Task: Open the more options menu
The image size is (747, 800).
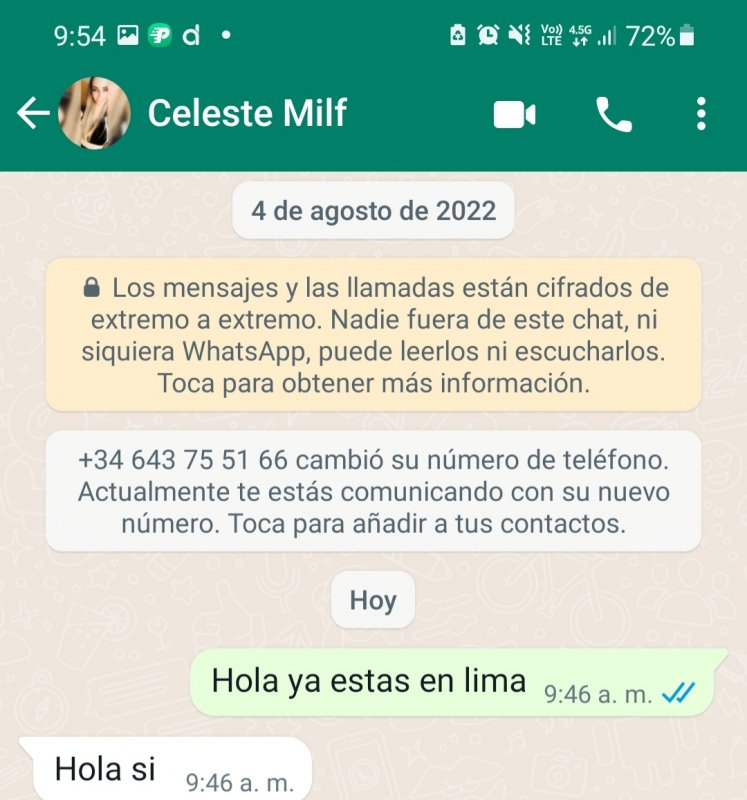Action: click(x=701, y=115)
